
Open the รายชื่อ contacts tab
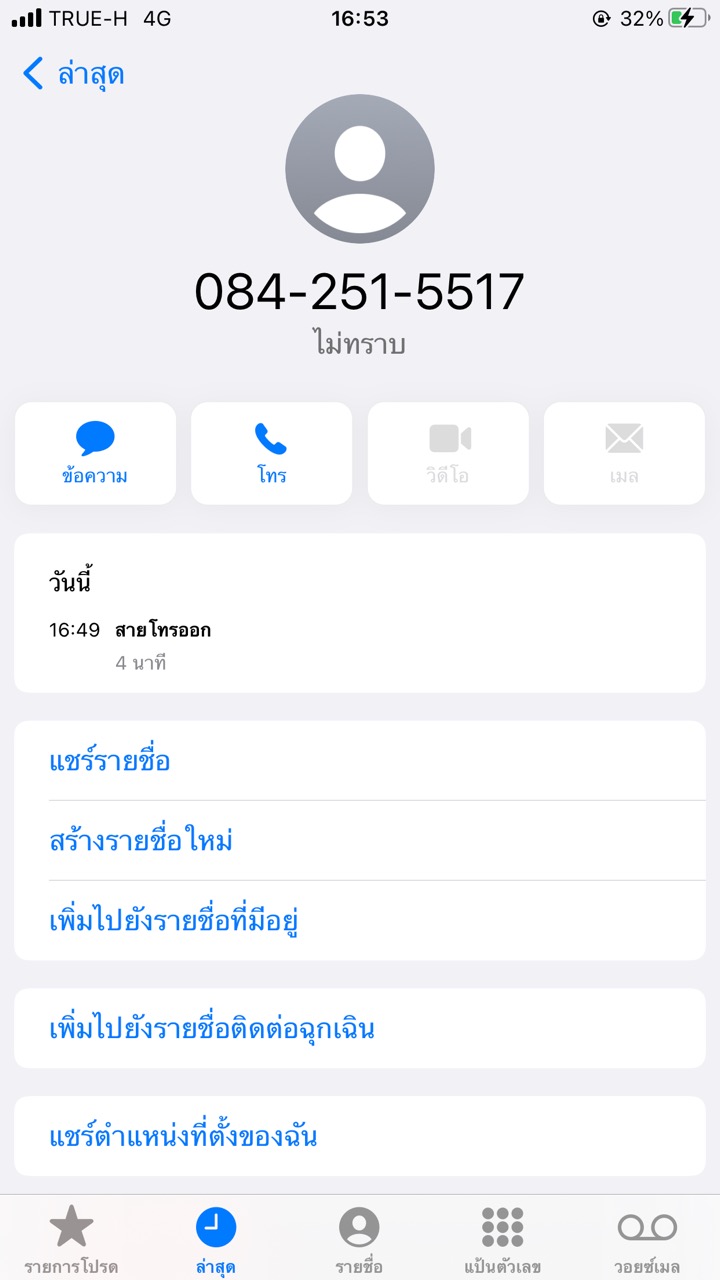pyautogui.click(x=359, y=1239)
